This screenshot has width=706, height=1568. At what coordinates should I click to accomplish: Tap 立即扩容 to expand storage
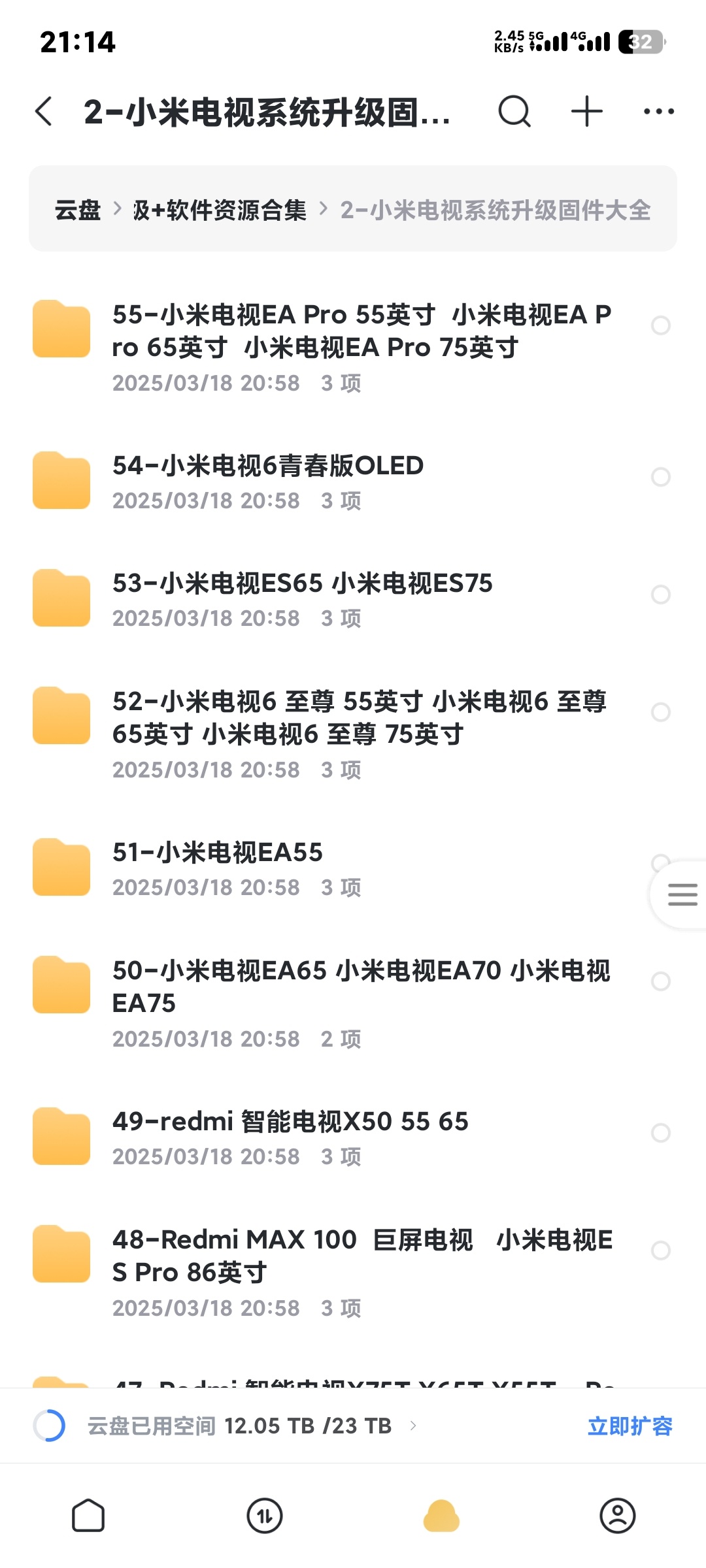pos(630,1426)
